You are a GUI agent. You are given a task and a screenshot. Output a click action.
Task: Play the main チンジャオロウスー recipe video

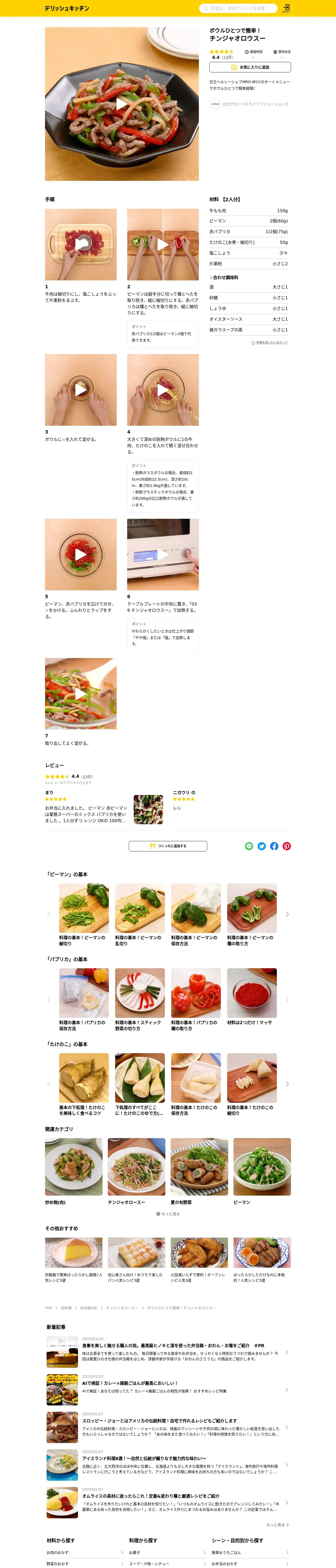121,104
